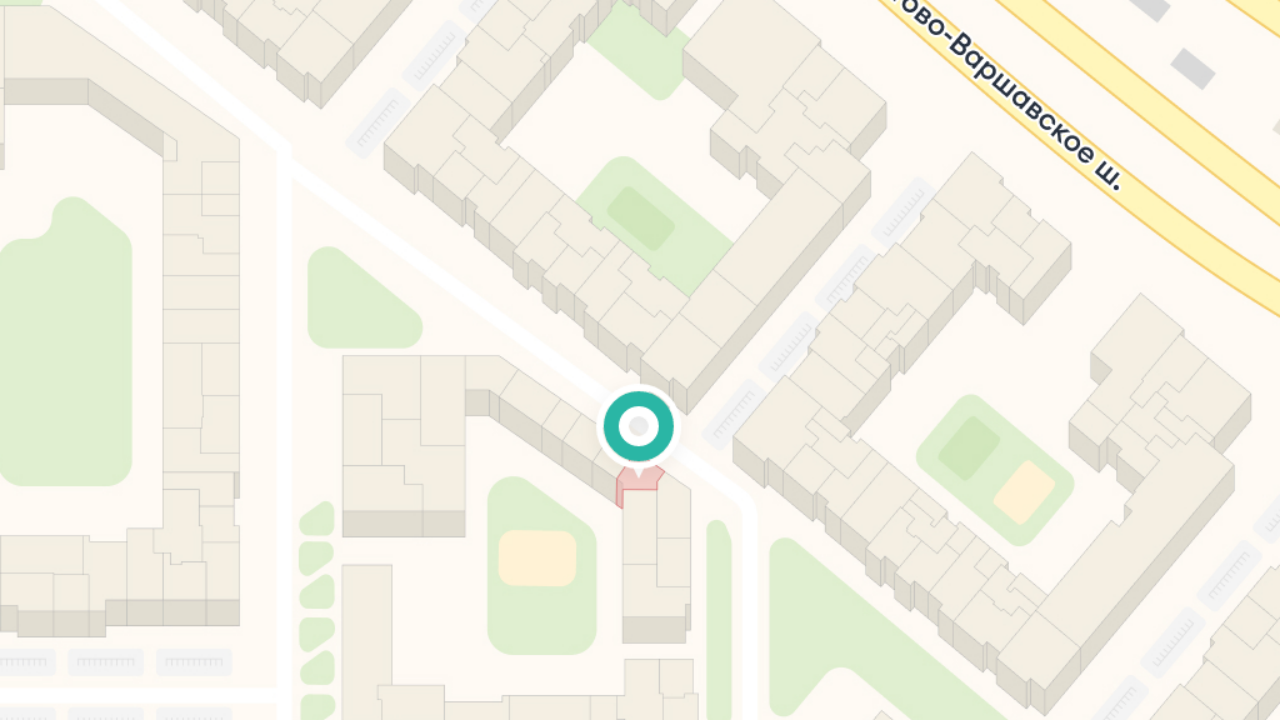Tap the green location pin marker

point(639,427)
